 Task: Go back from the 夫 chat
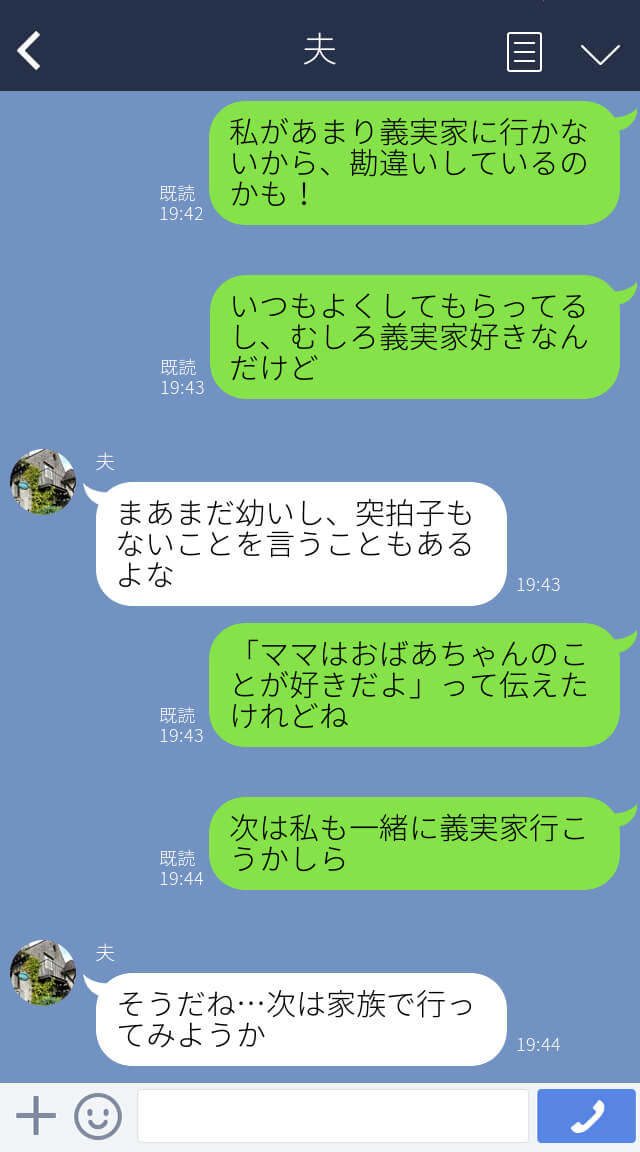coord(29,51)
